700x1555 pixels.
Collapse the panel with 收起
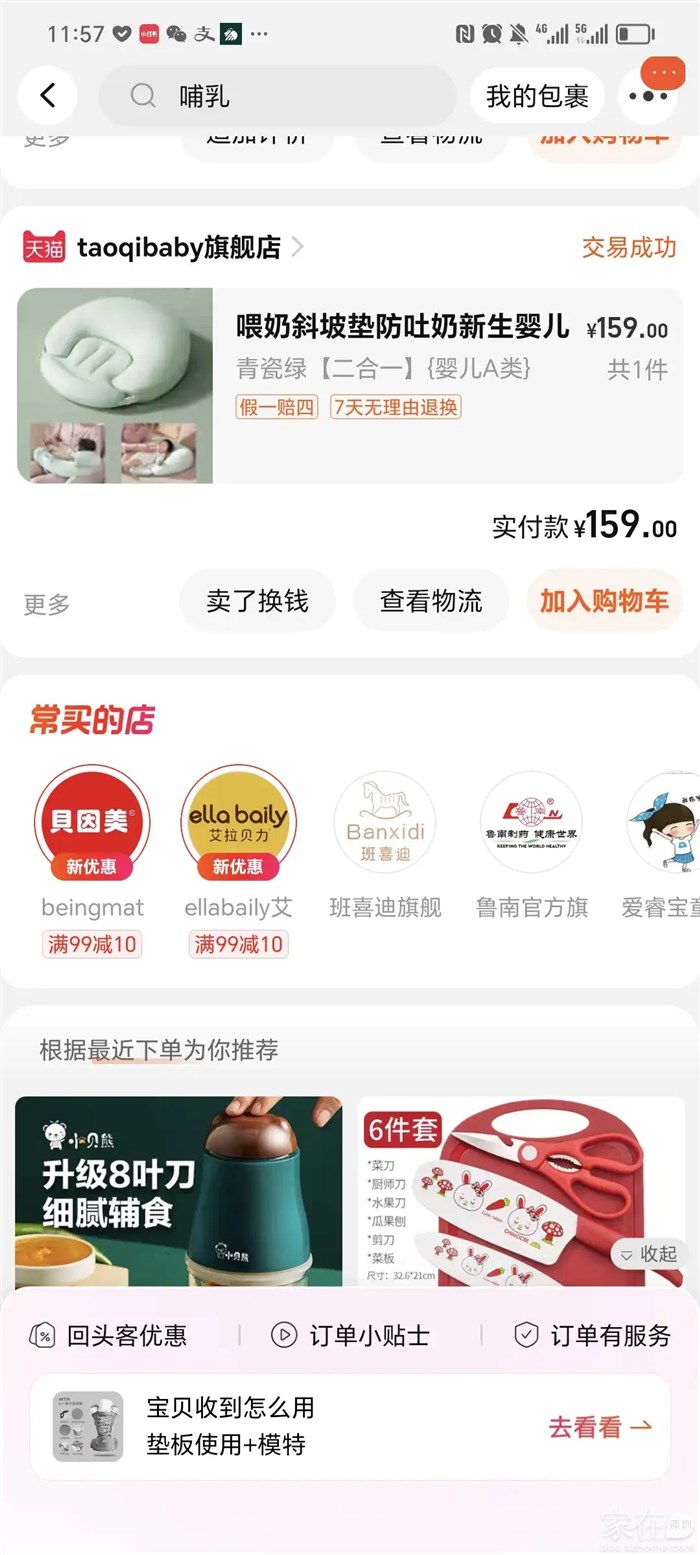pyautogui.click(x=648, y=1254)
